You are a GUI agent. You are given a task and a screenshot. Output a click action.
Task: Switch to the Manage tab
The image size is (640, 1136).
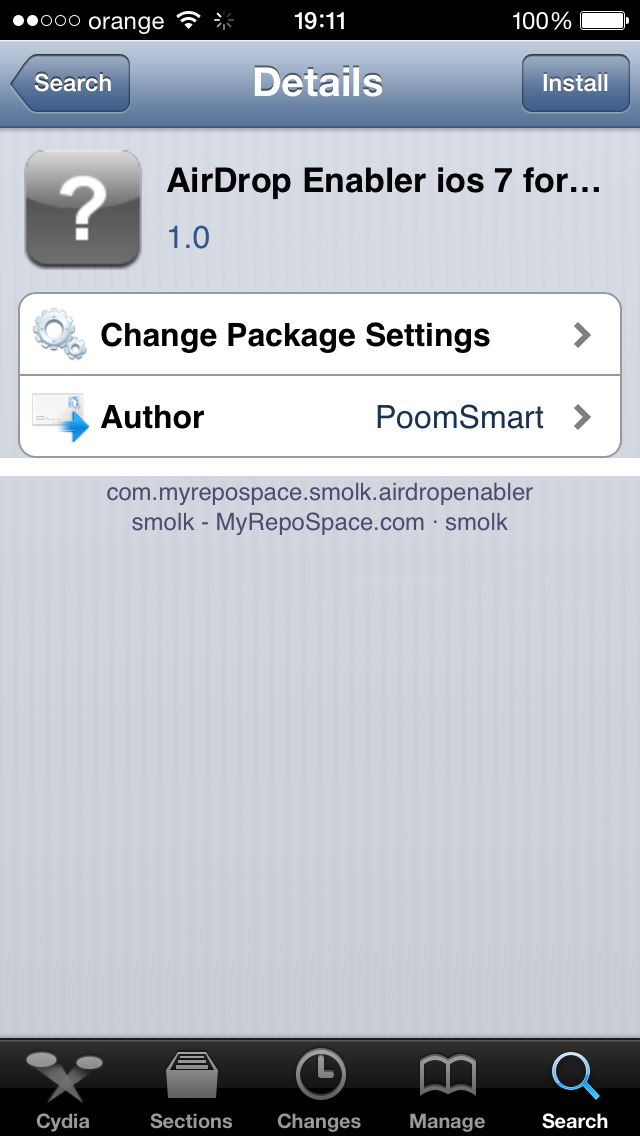click(447, 1089)
